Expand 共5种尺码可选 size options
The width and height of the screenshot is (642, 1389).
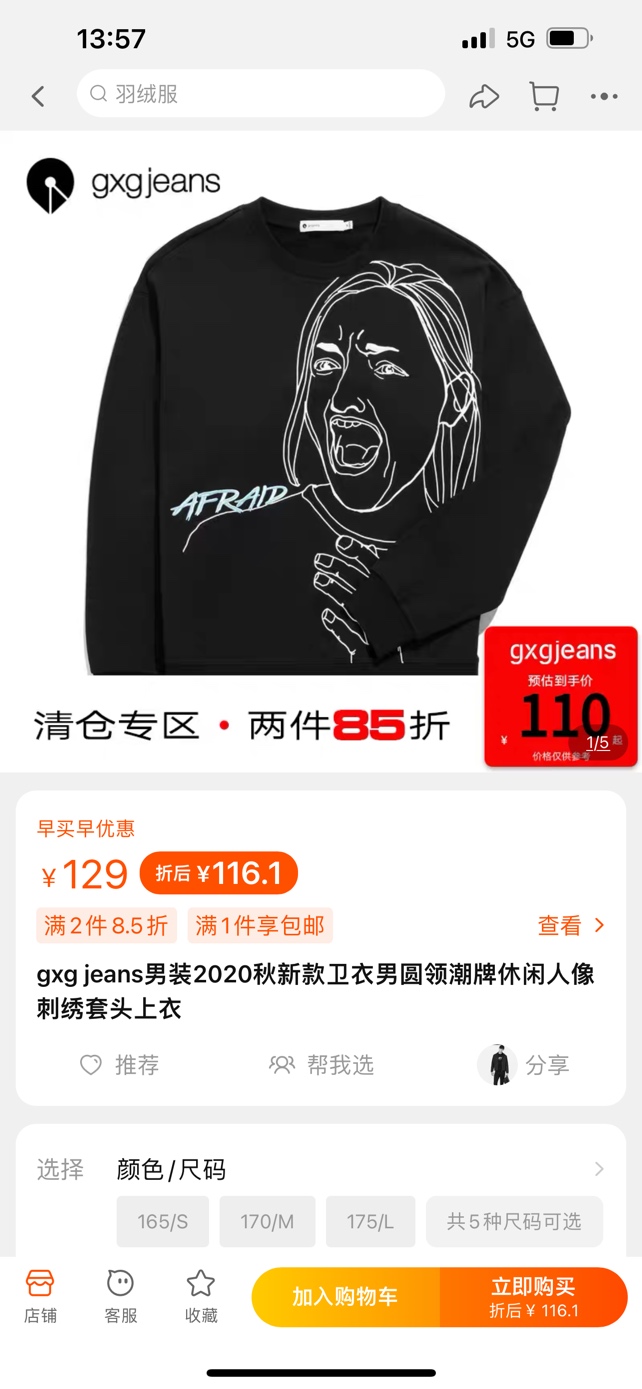tap(514, 1221)
